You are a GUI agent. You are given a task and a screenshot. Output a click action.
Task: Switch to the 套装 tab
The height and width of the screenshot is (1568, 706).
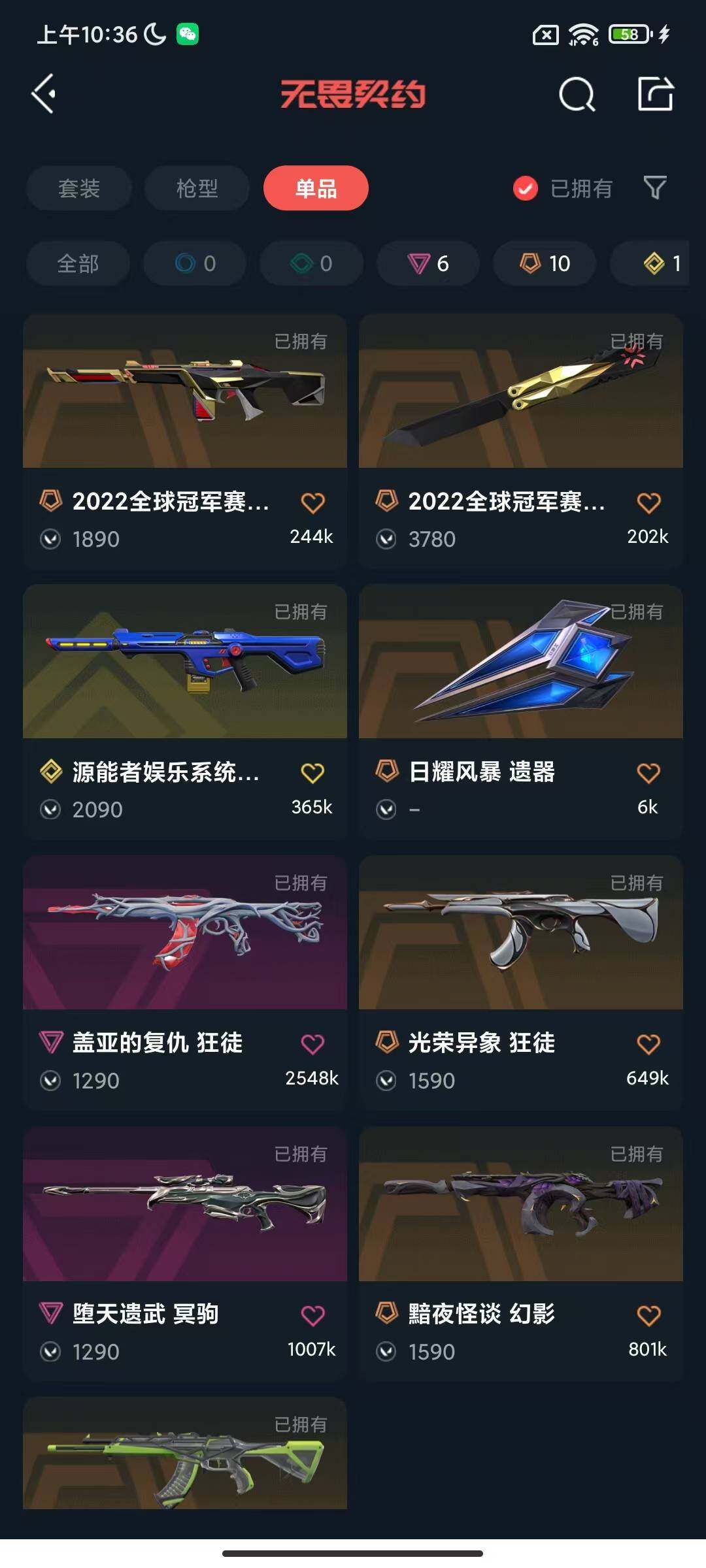click(78, 188)
